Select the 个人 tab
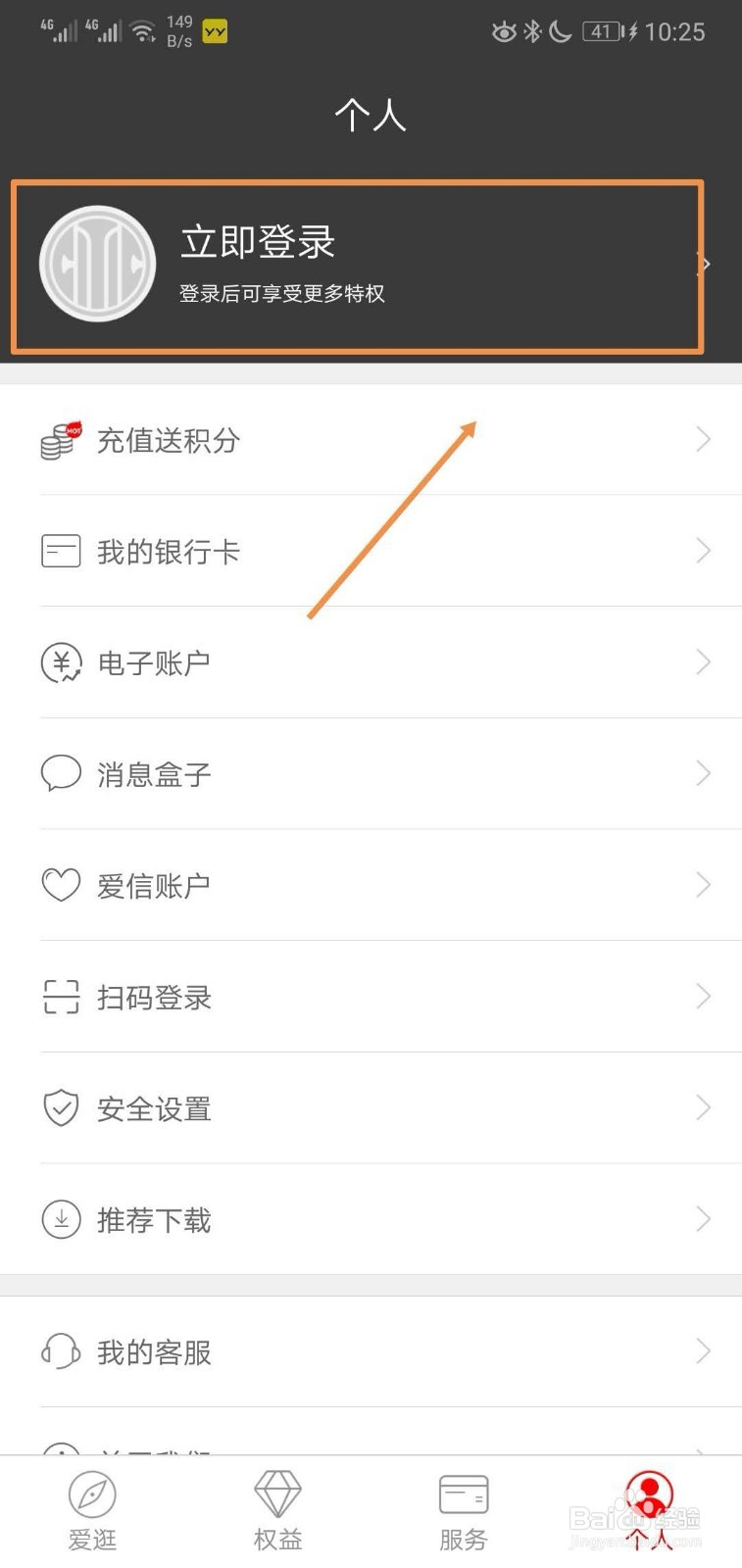 [649, 1509]
